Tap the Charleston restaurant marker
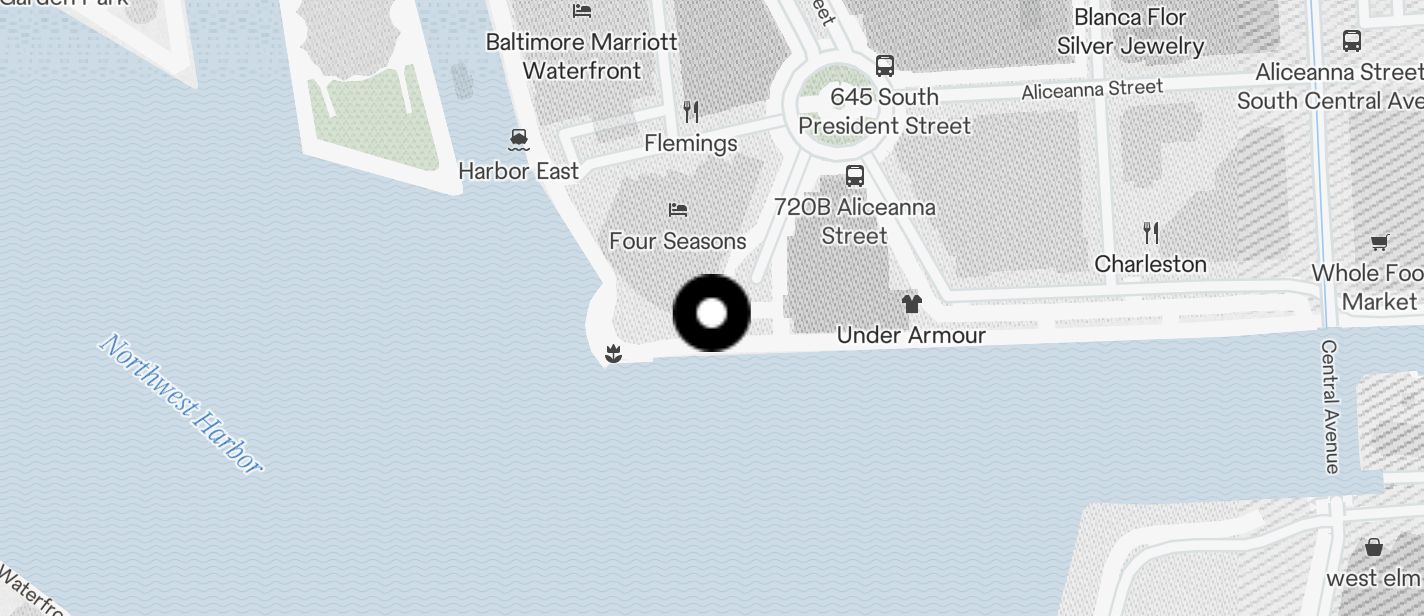Screen dimensions: 1424x616 1151,233
